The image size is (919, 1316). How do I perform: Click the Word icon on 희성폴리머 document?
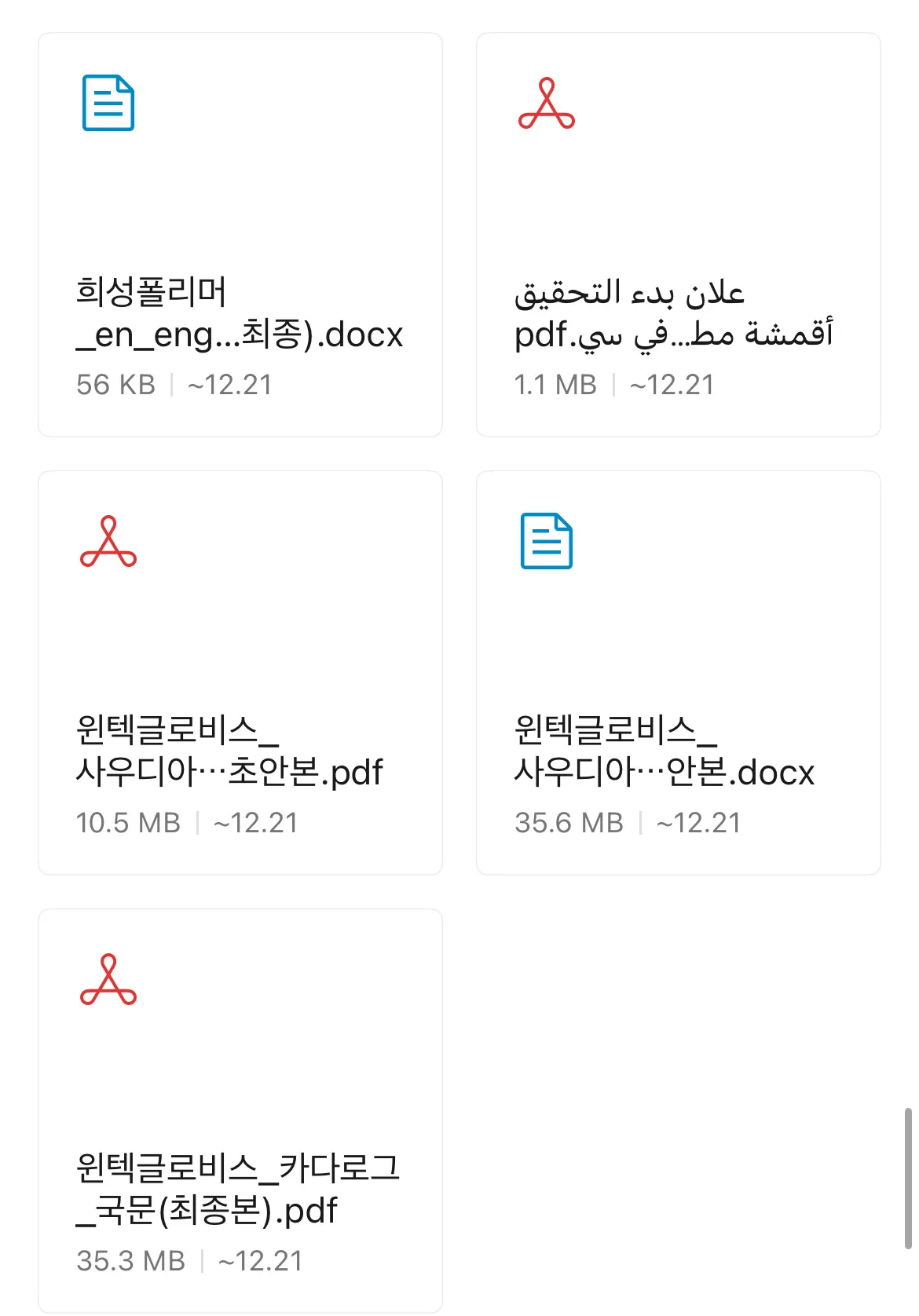[x=106, y=103]
